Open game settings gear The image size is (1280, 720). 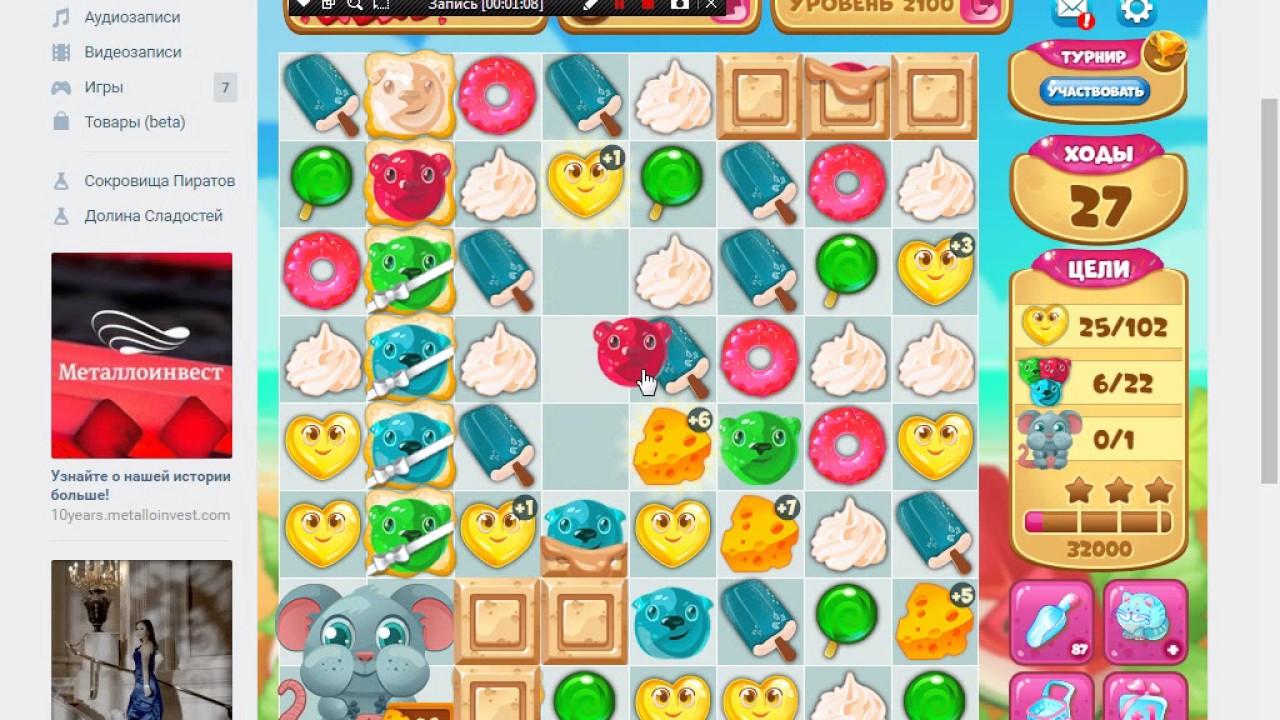pos(1136,11)
